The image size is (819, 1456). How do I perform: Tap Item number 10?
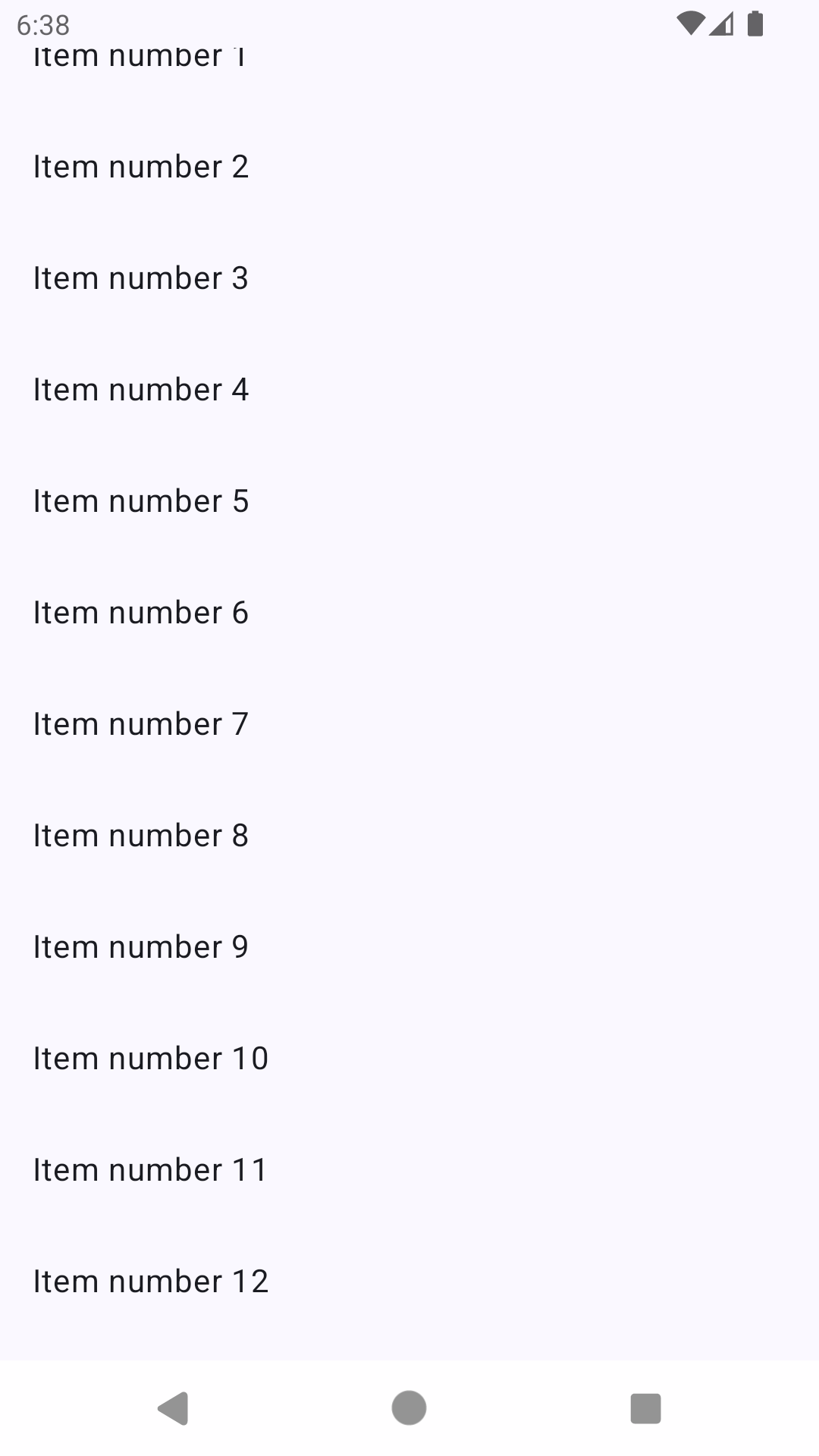150,1058
